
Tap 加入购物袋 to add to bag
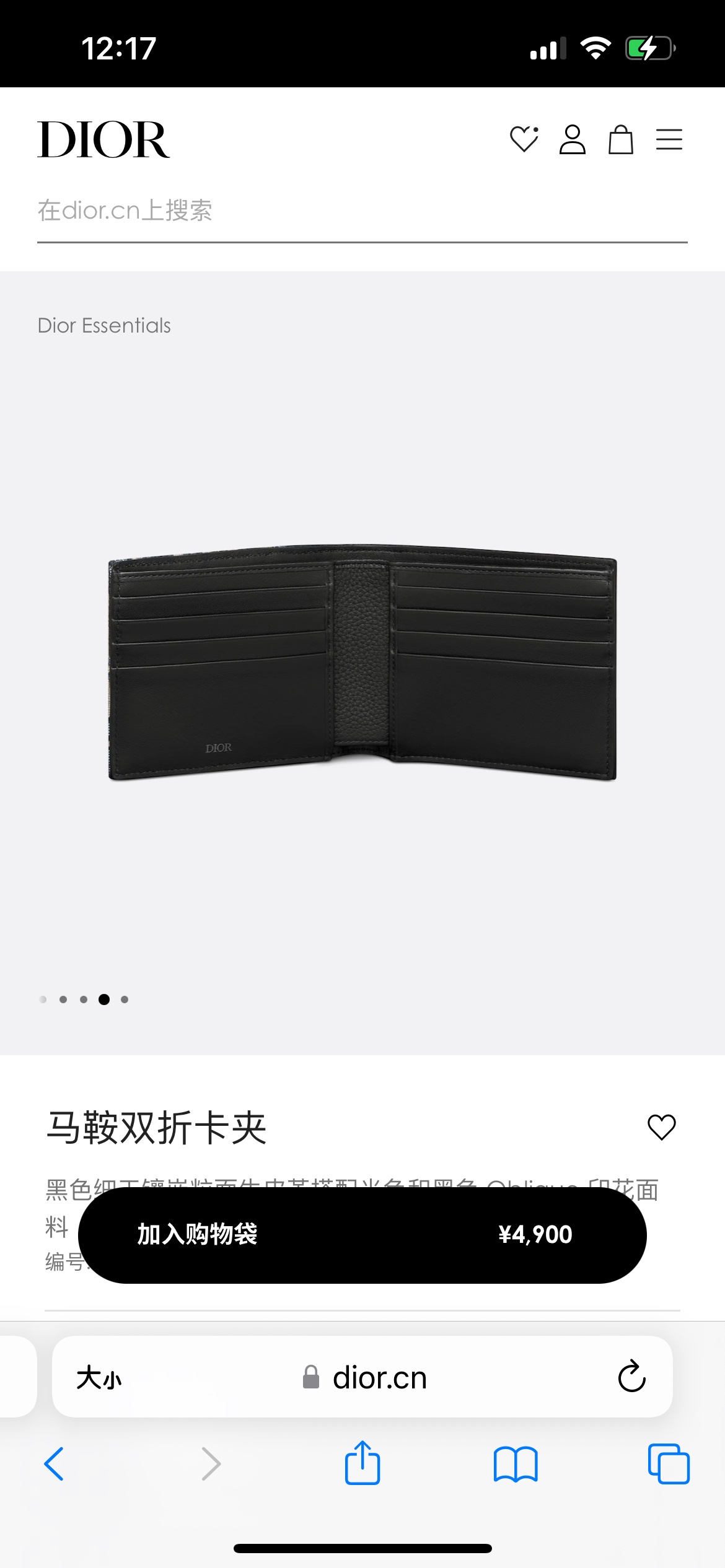(362, 1235)
